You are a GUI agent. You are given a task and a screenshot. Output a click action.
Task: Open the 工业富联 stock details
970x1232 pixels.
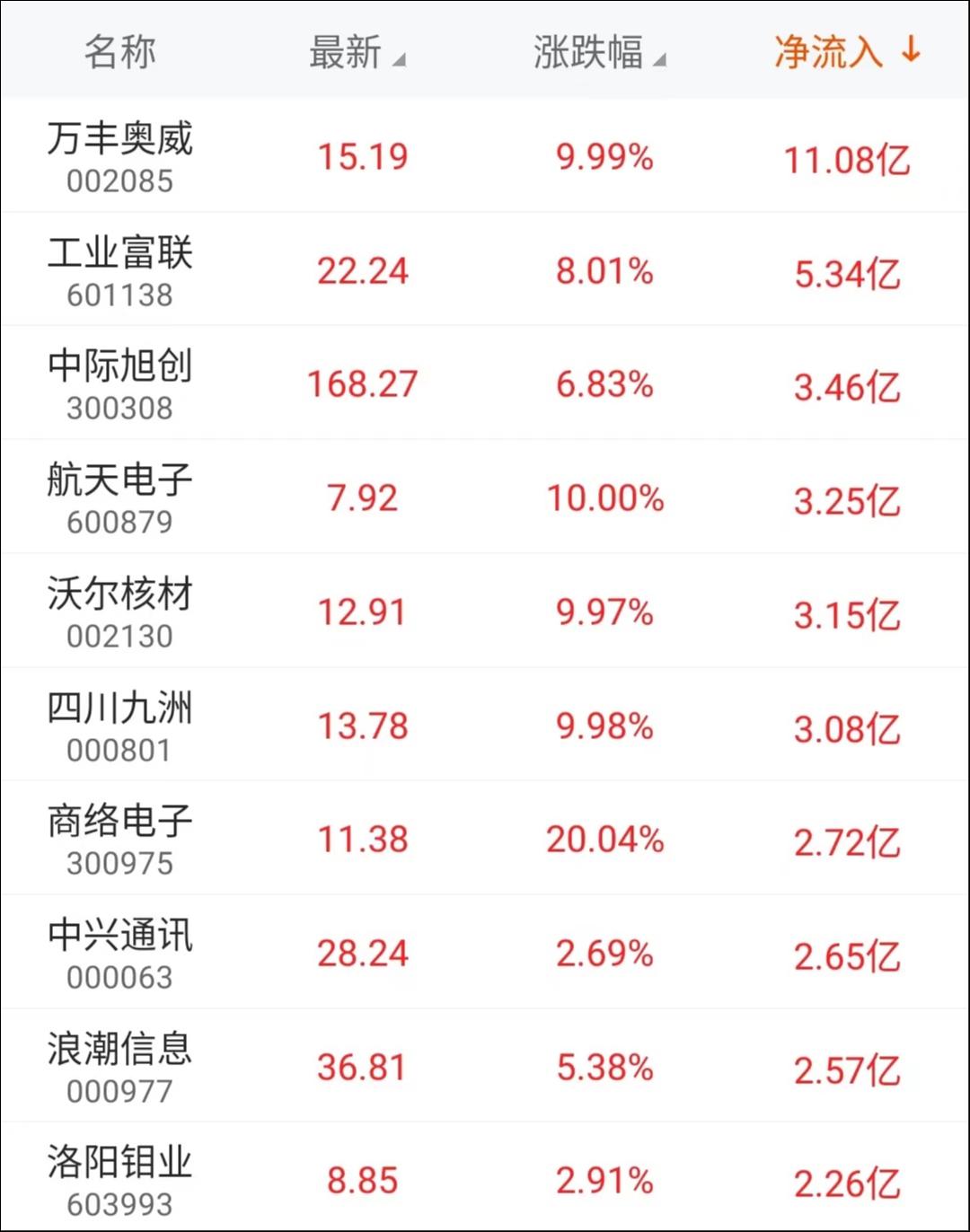120,269
